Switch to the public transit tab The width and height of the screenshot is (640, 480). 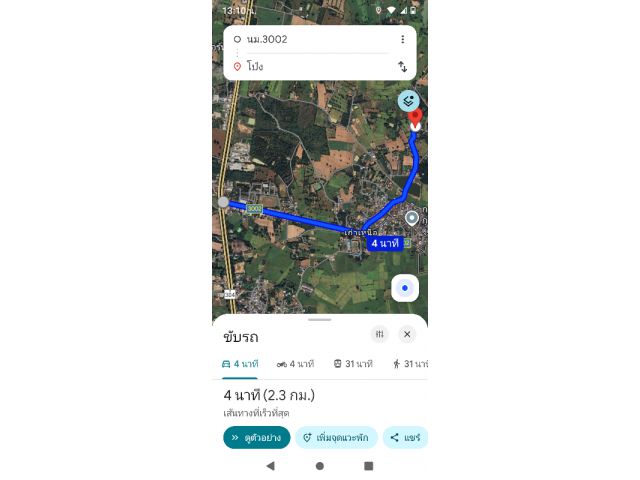352,364
